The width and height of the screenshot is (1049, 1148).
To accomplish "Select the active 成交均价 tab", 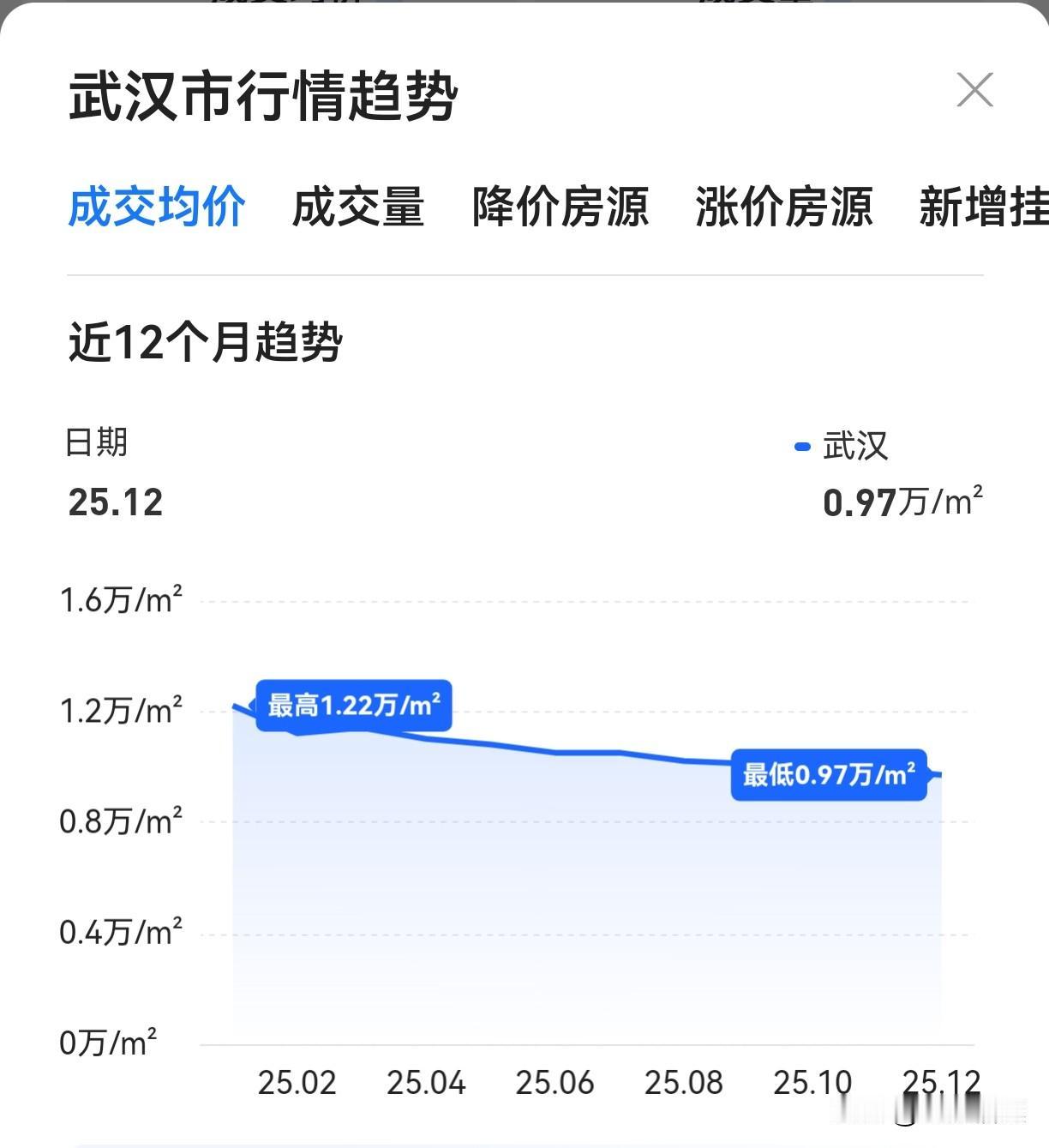I will coord(158,208).
